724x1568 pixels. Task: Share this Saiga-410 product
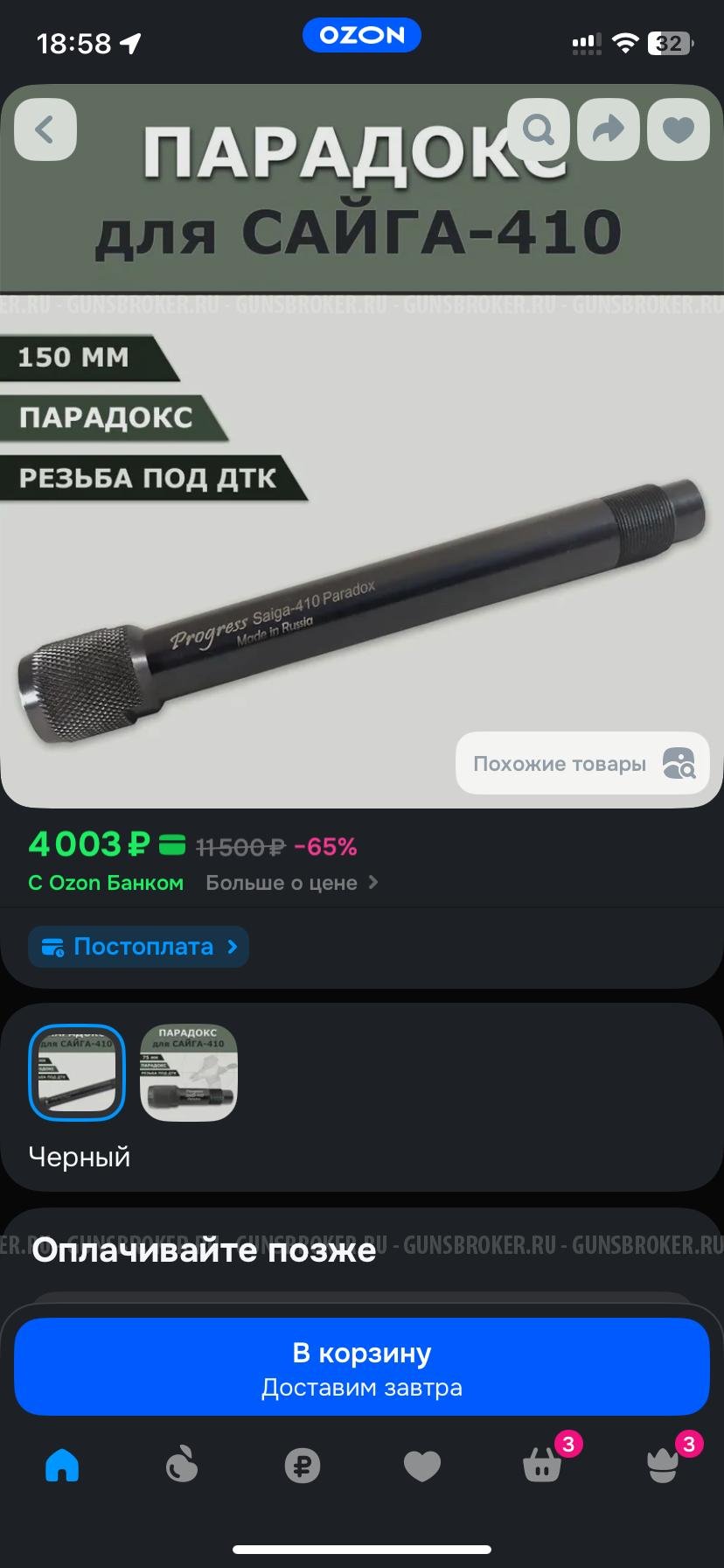point(609,129)
